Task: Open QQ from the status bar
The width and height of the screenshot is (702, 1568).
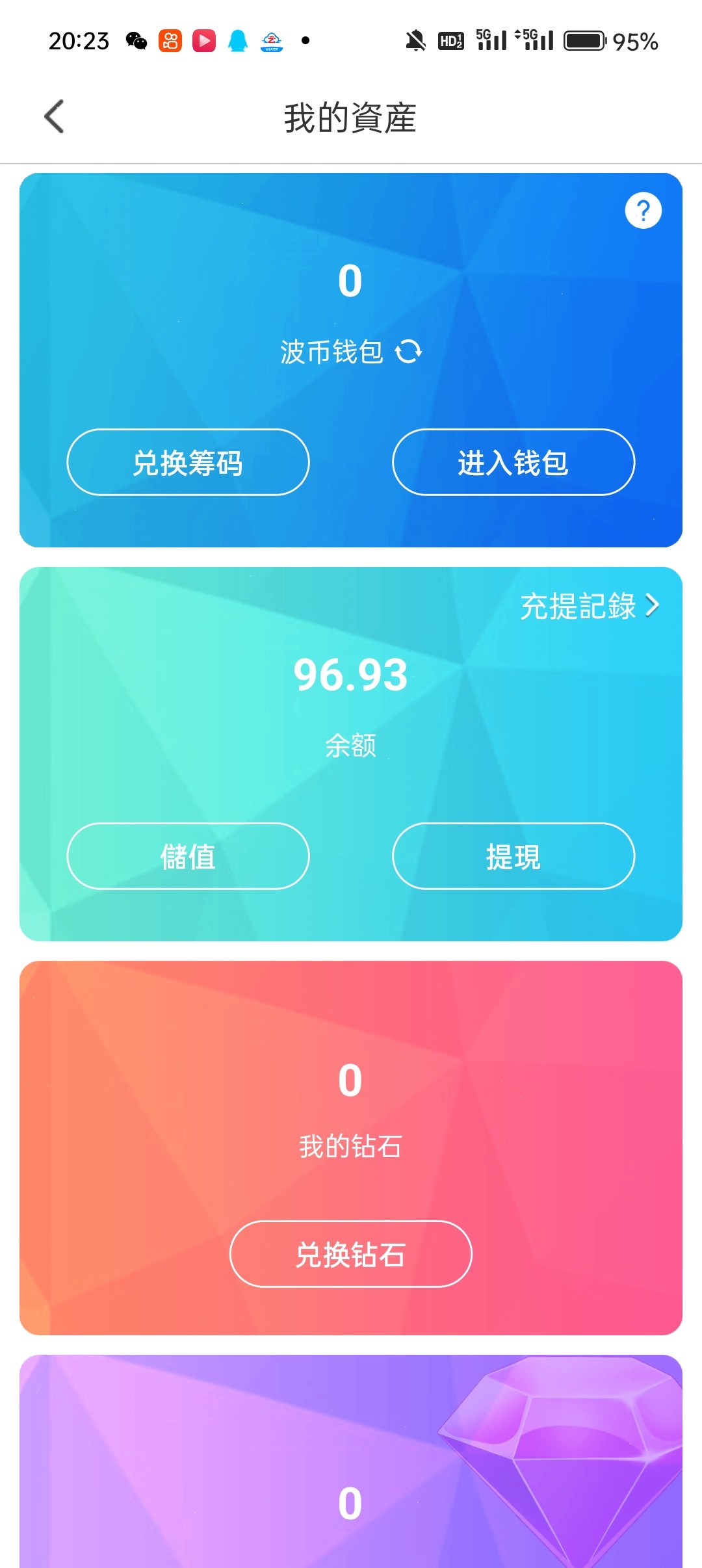Action: click(x=238, y=41)
